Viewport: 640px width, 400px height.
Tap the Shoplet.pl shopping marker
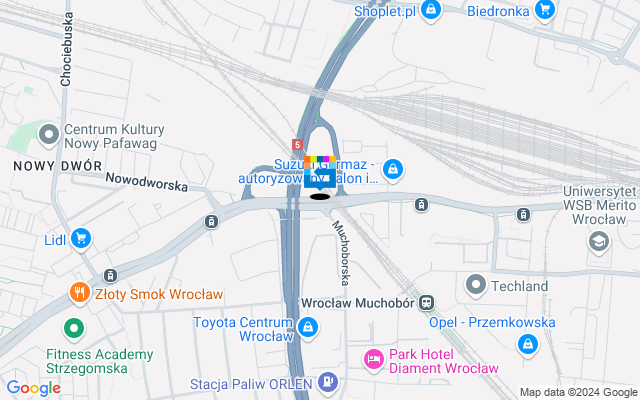(431, 11)
